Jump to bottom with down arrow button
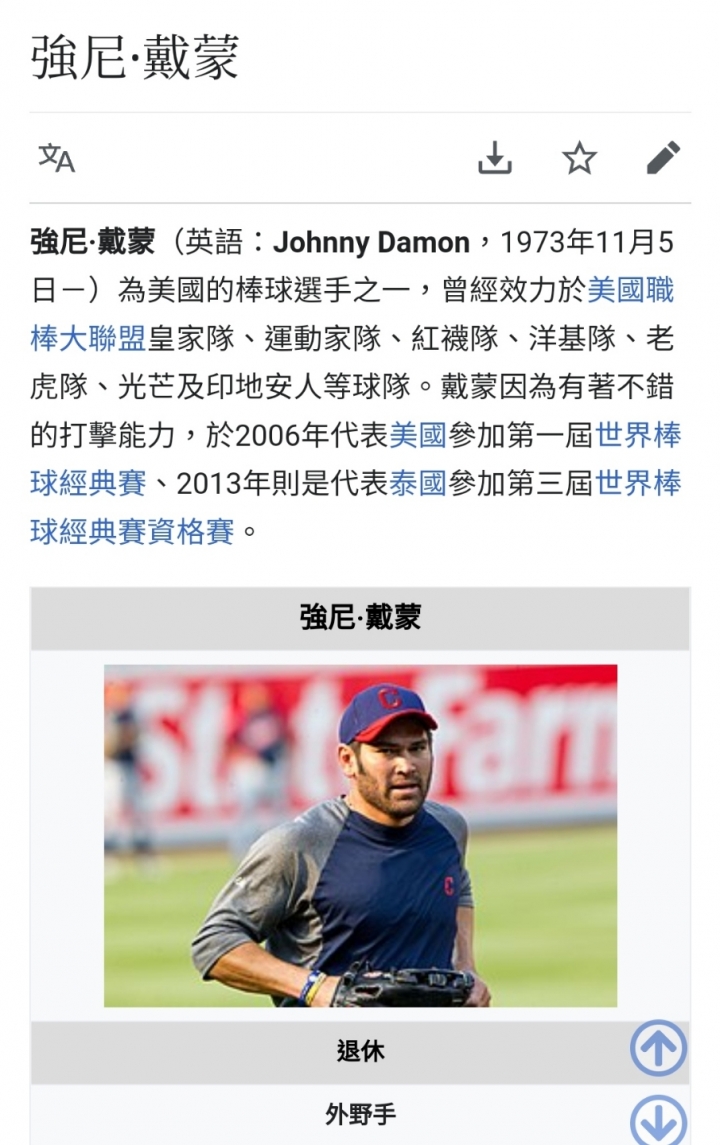This screenshot has width=720, height=1145. click(x=658, y=1120)
